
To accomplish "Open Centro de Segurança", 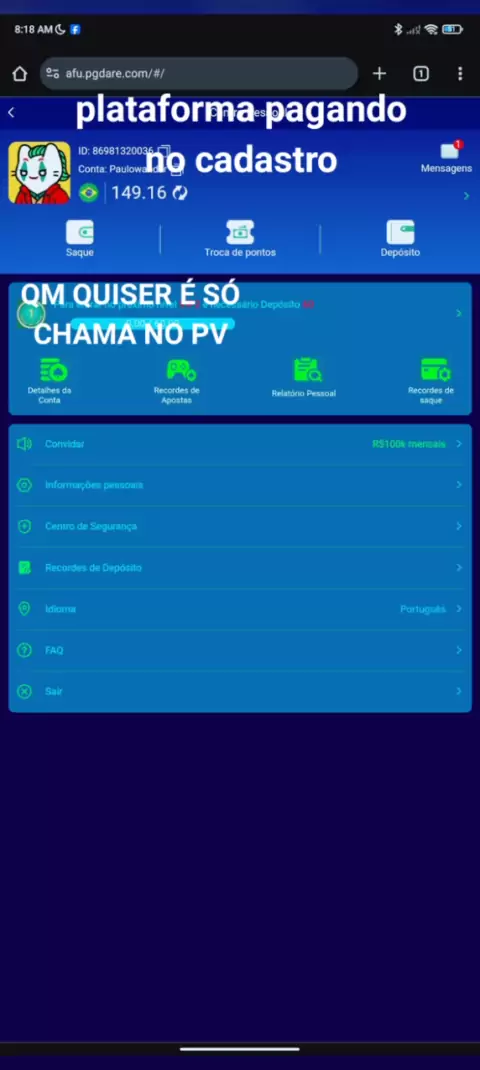I will 240,526.
